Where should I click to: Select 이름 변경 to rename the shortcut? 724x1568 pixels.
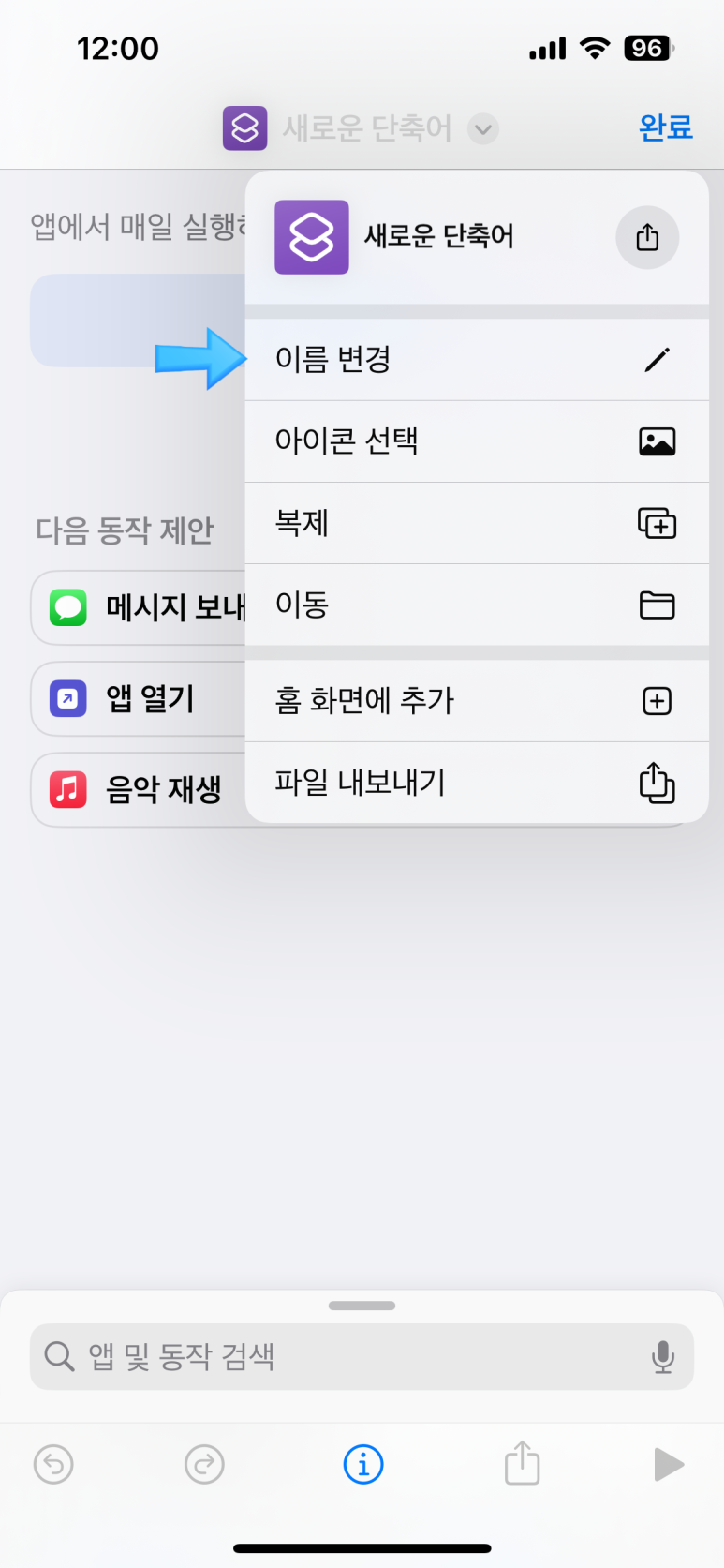[x=476, y=360]
